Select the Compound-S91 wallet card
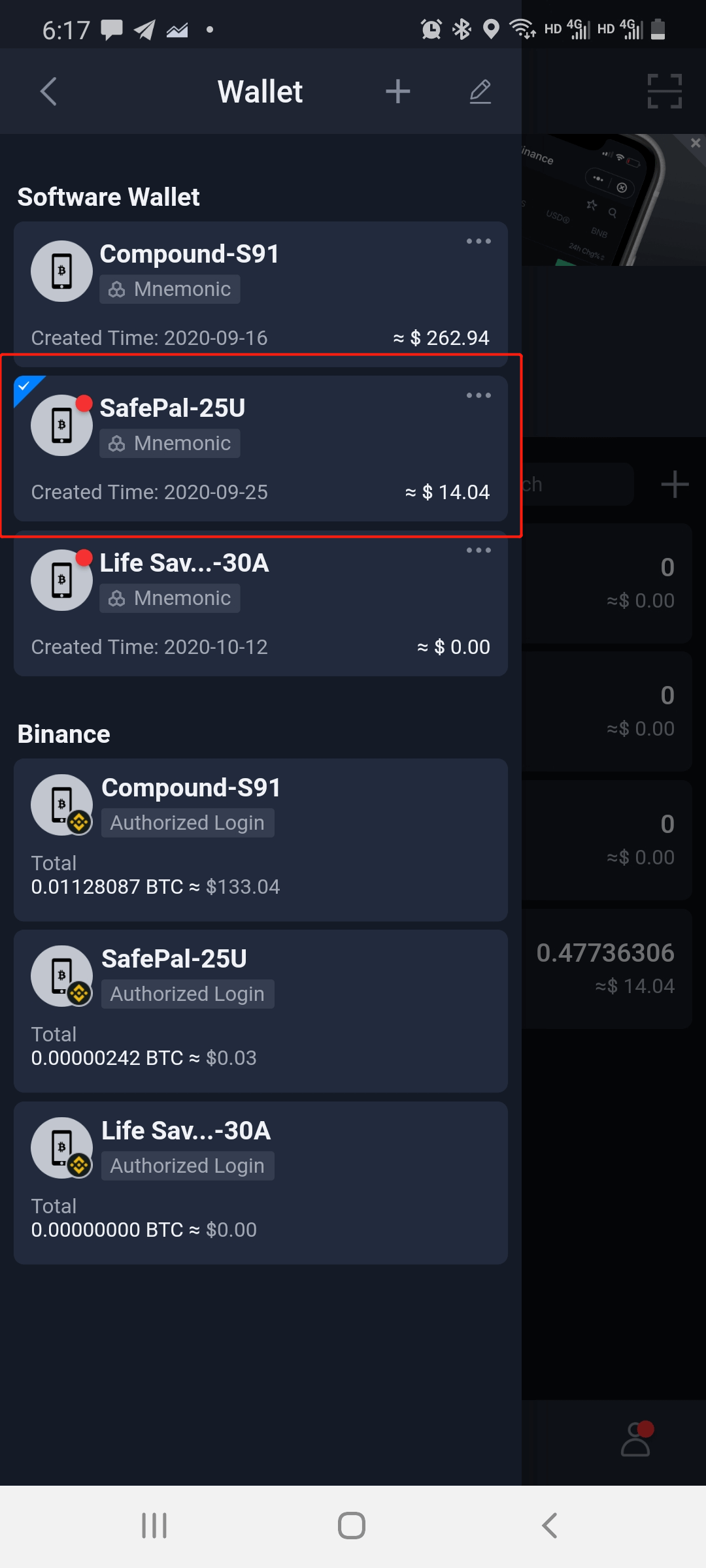The image size is (706, 1568). click(x=260, y=291)
